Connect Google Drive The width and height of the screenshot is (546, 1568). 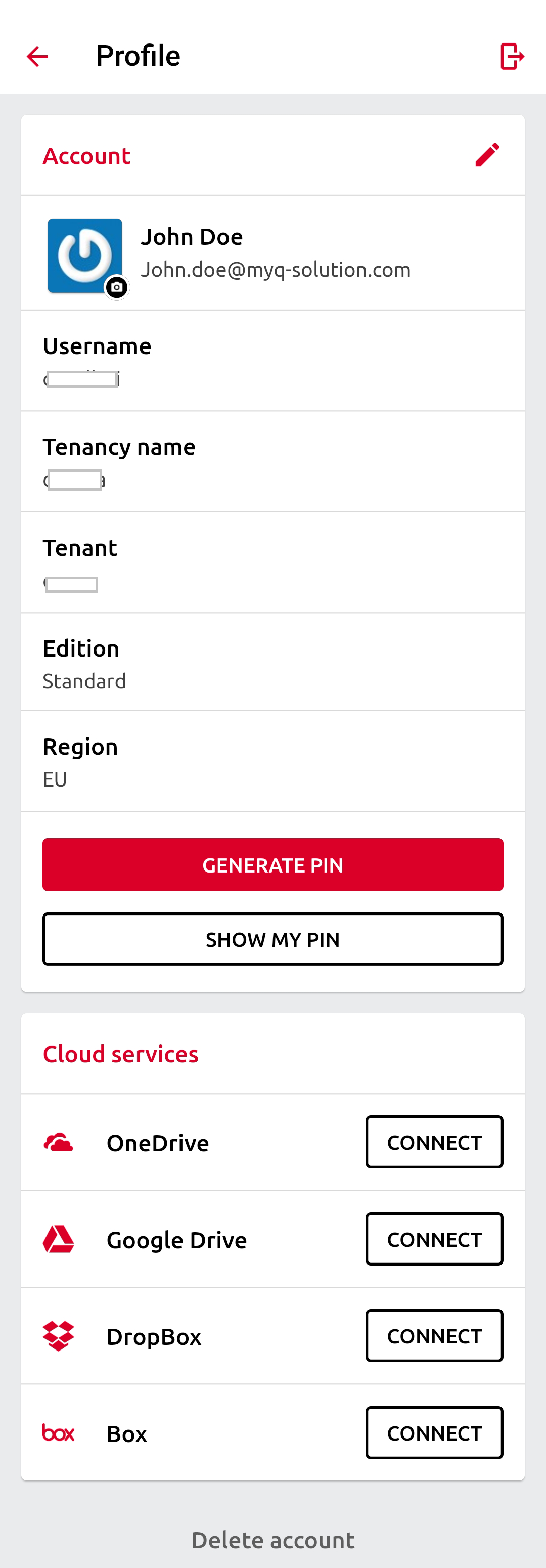[x=434, y=1238]
